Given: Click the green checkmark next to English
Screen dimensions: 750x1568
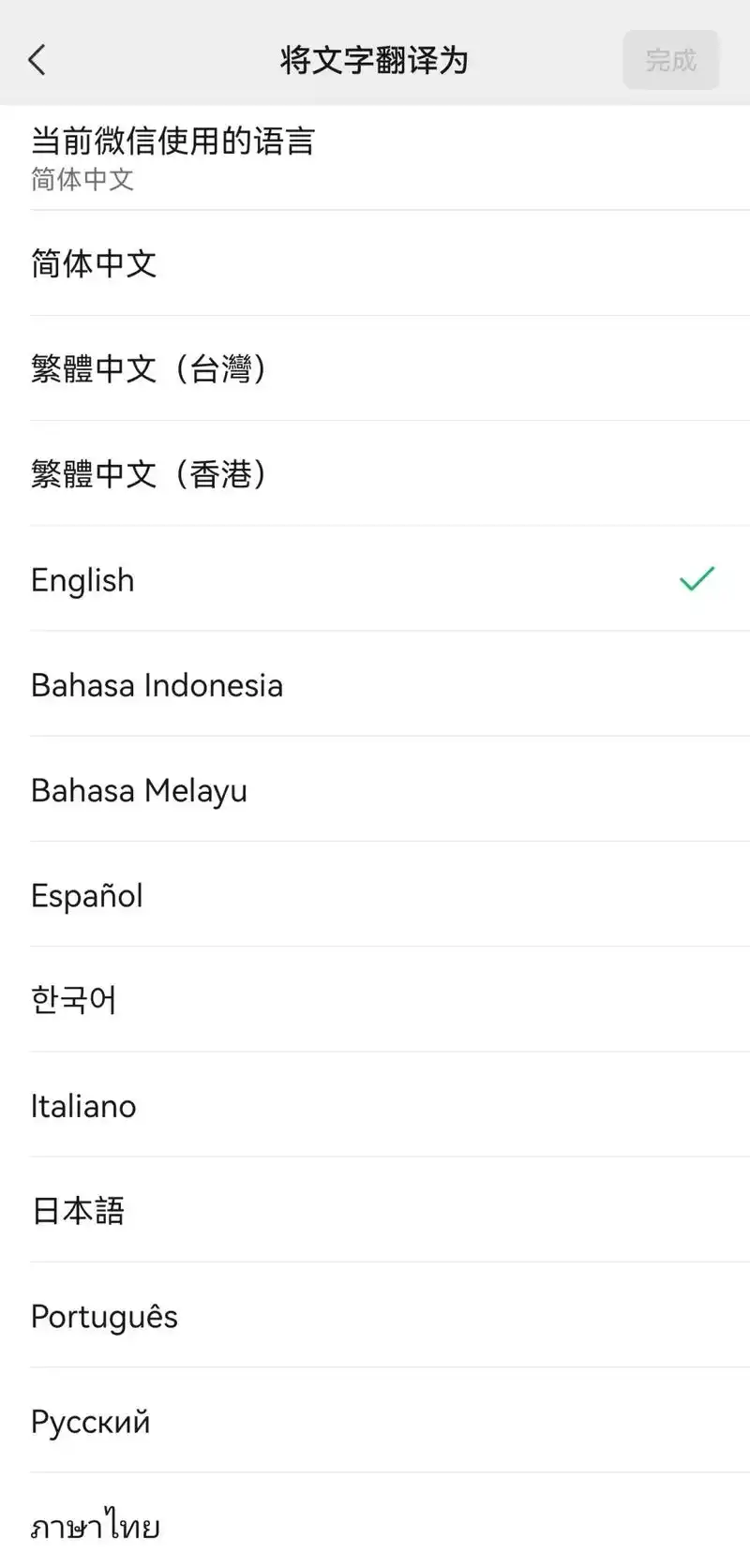Looking at the screenshot, I should pos(697,580).
